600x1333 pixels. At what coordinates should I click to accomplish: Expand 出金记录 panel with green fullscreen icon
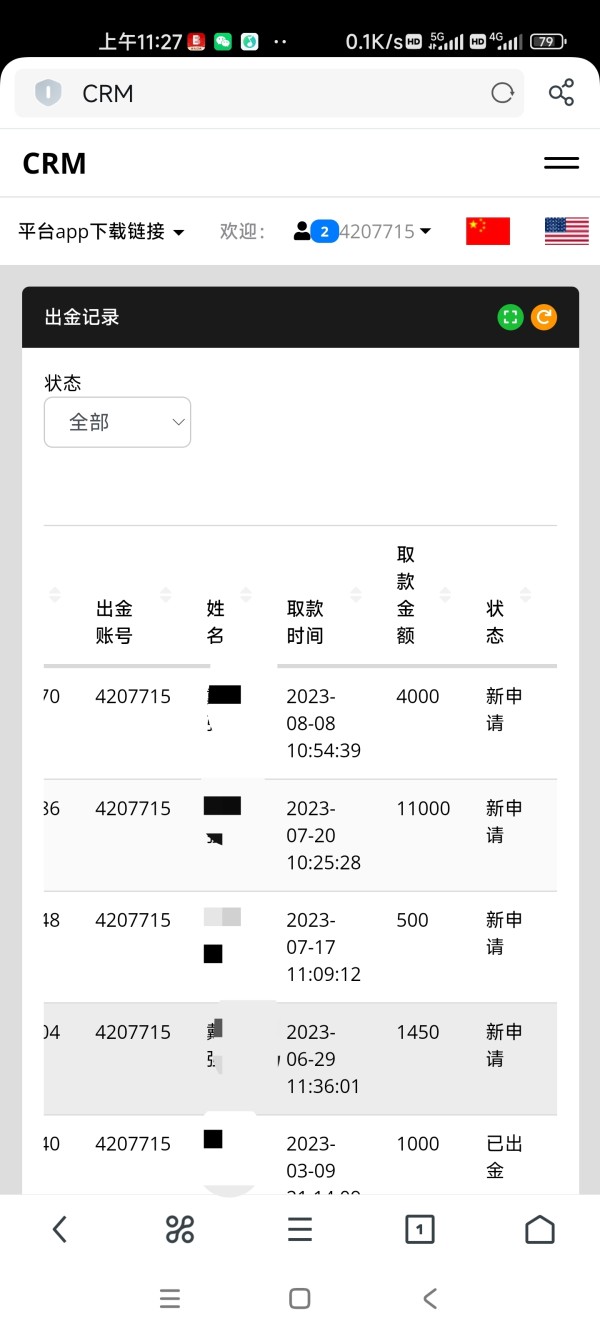pyautogui.click(x=511, y=318)
